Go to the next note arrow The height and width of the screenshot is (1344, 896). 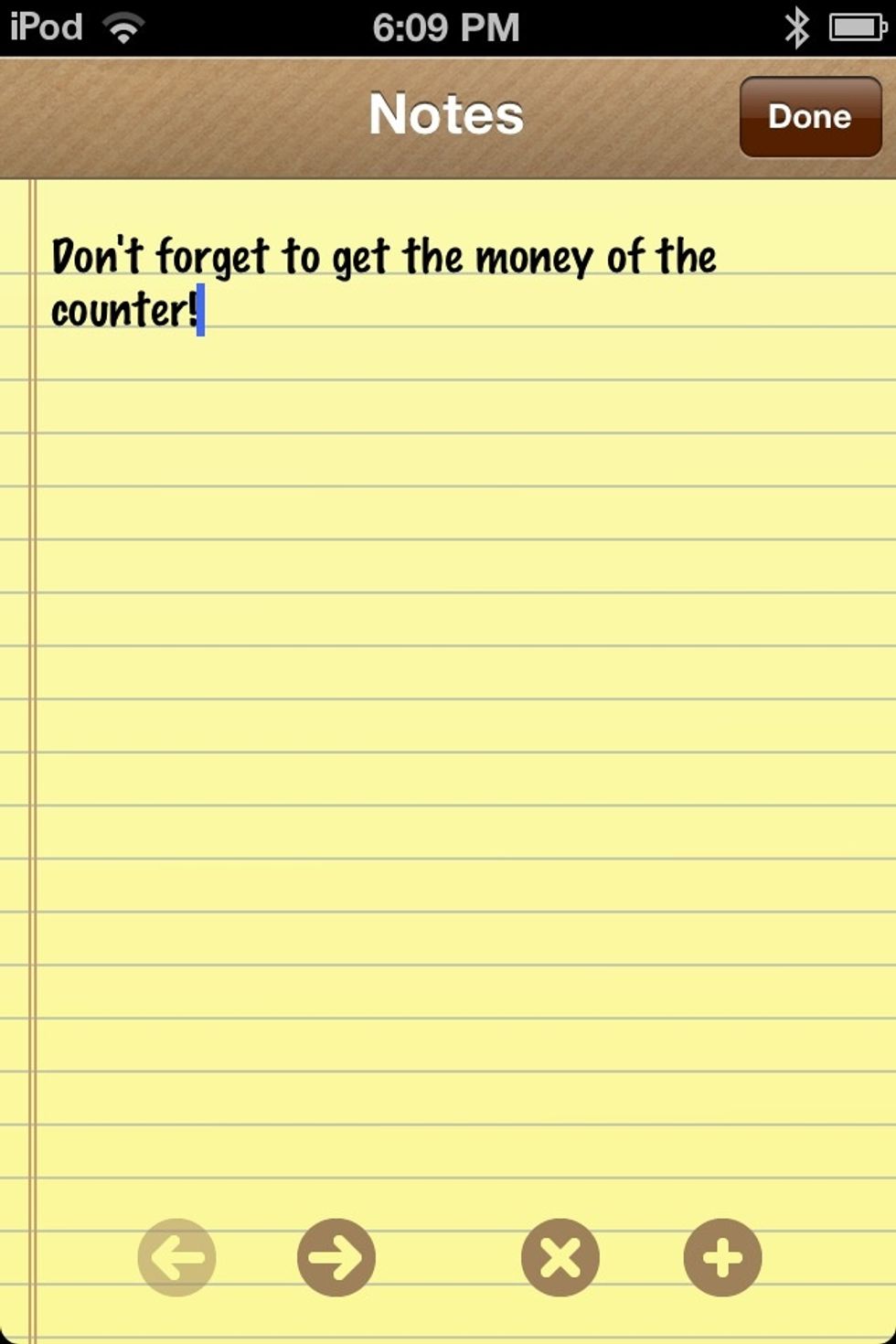pos(336,1258)
